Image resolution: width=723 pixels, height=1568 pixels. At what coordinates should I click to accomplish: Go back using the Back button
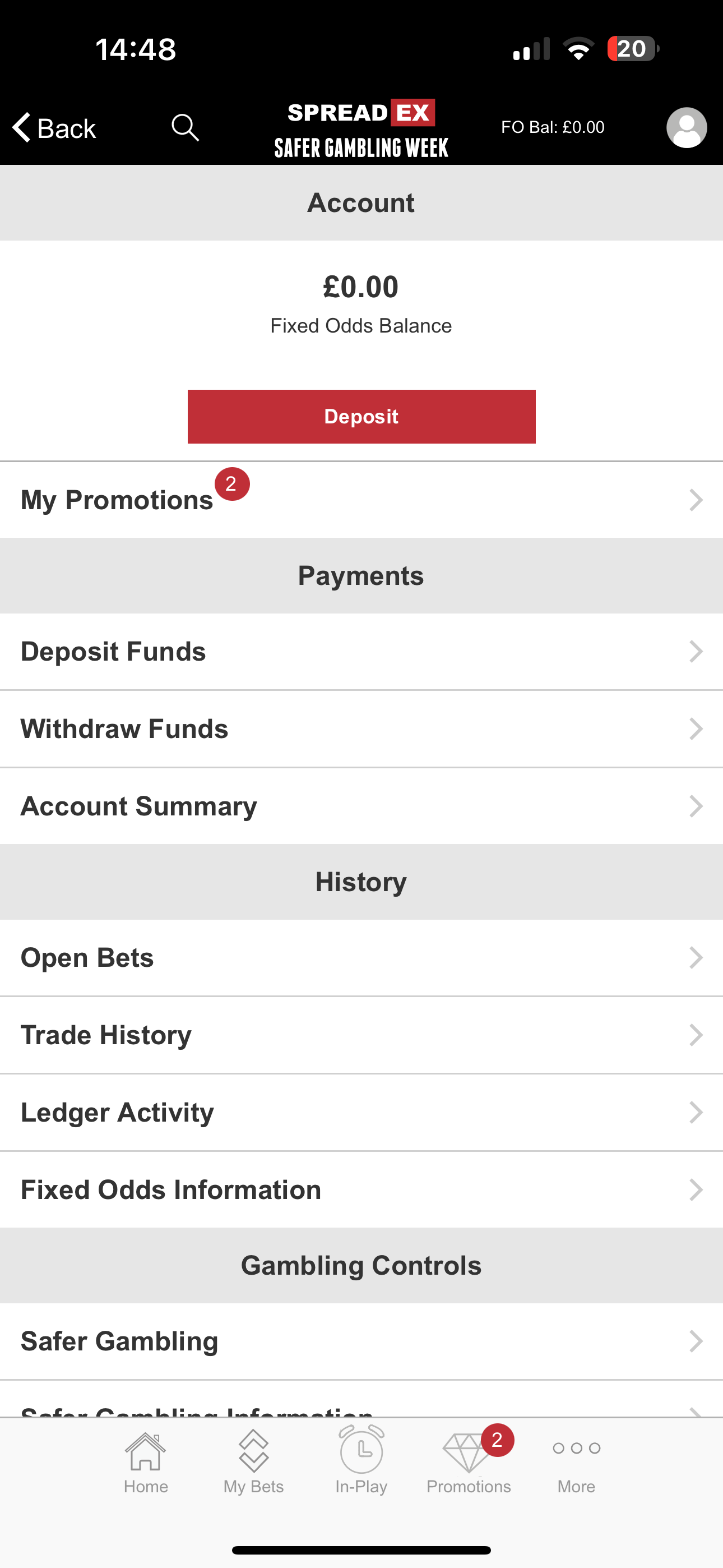pyautogui.click(x=54, y=127)
